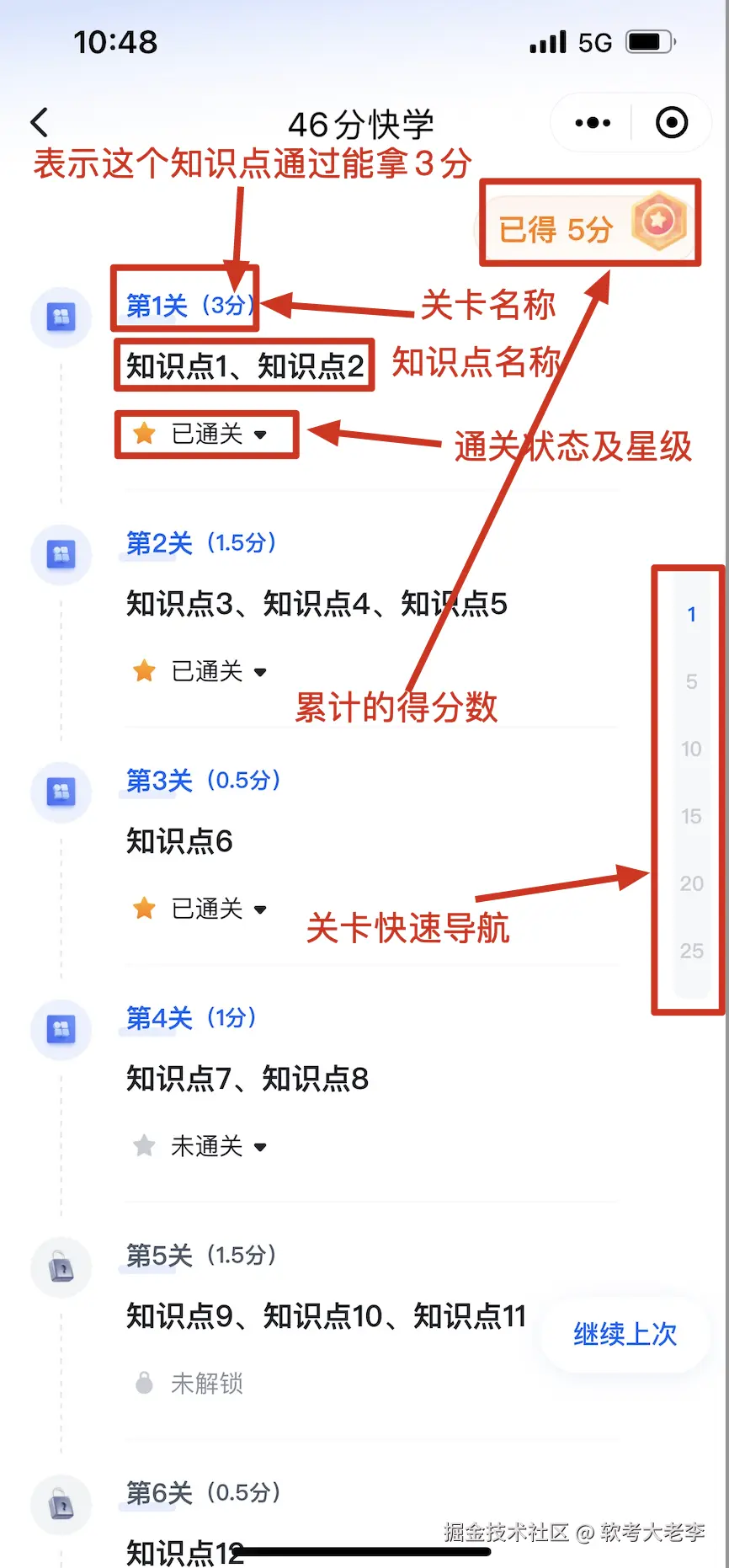
Task: Open the three-dot mini program menu
Action: 593,123
